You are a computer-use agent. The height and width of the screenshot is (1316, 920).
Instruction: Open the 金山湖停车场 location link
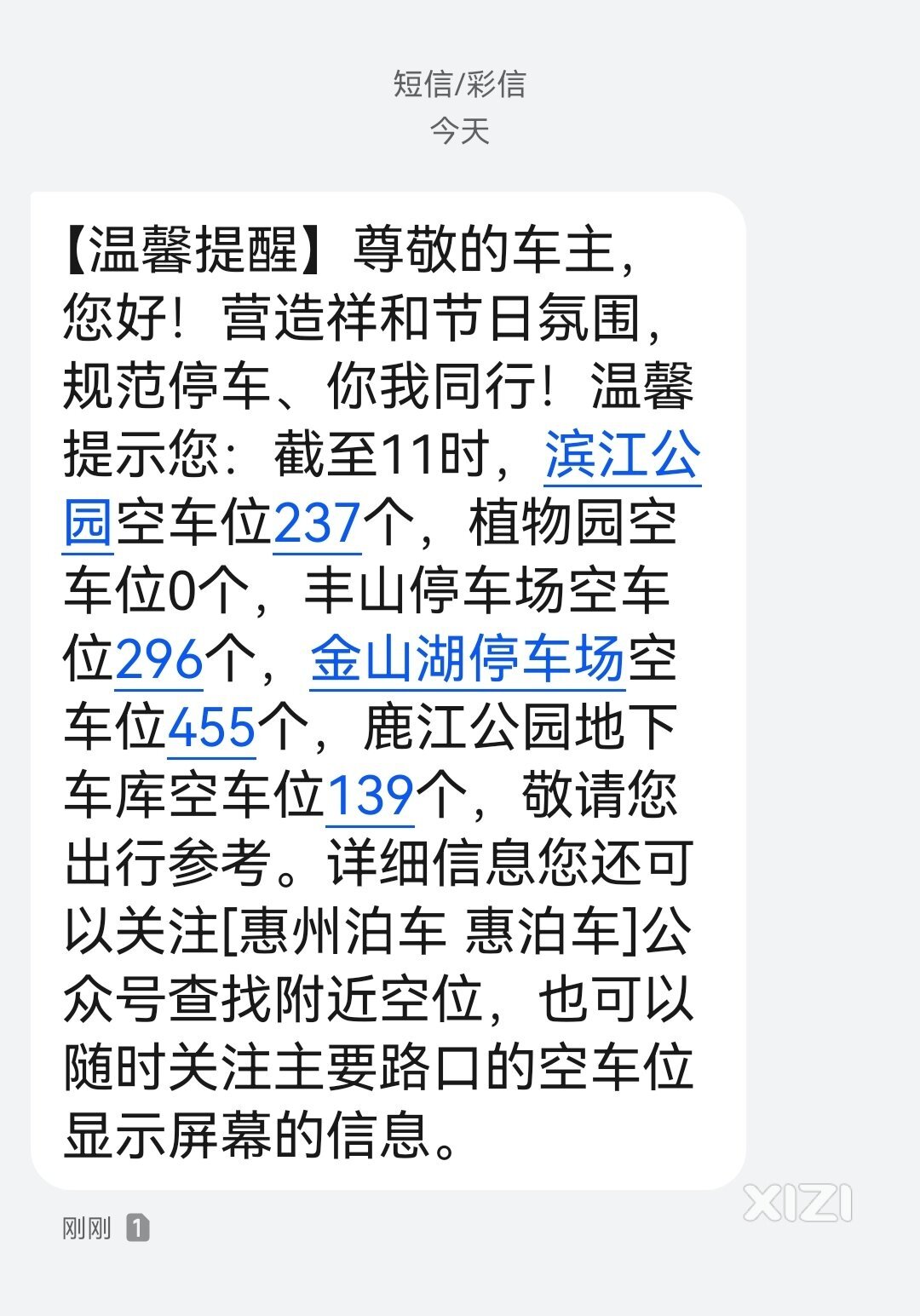coord(468,659)
